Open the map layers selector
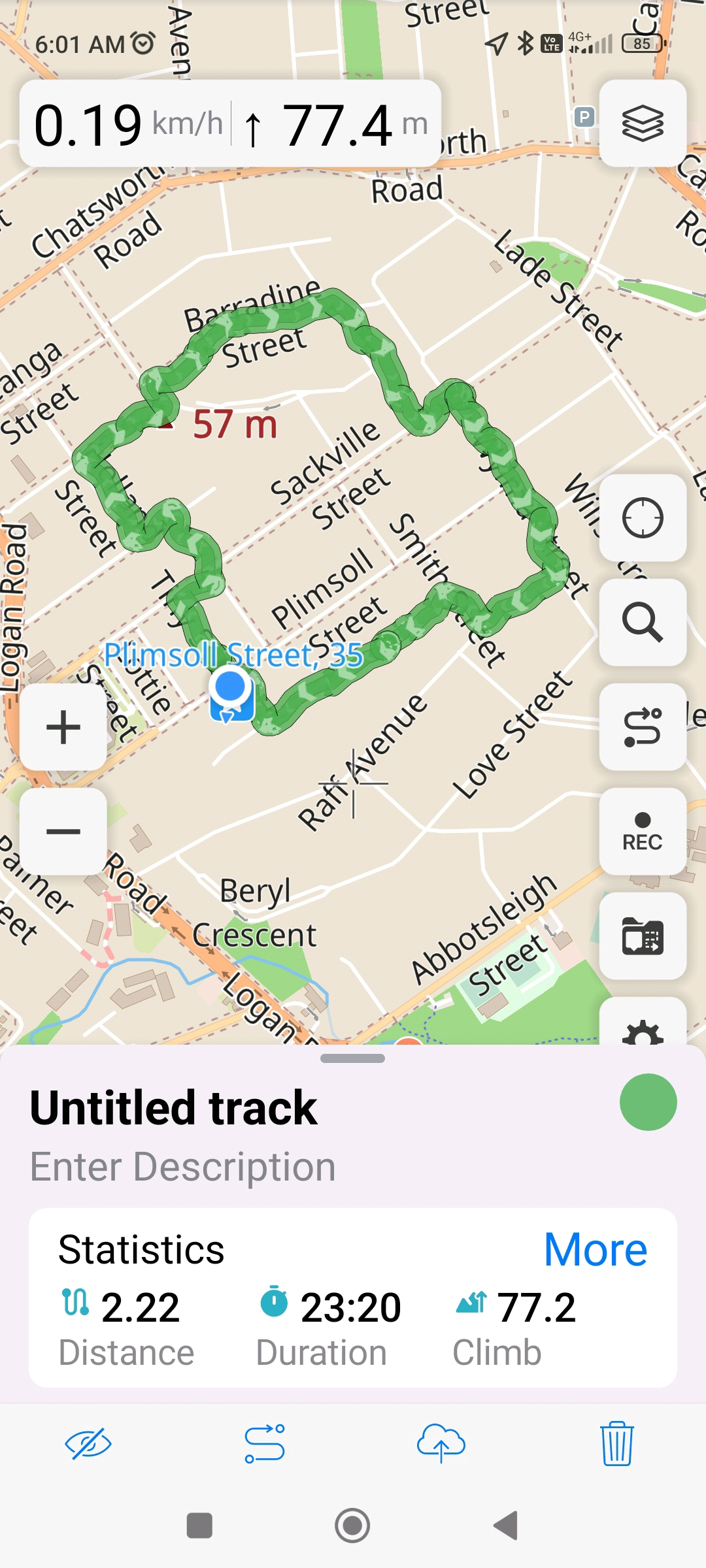Screen dimensions: 706x1568 point(643,123)
